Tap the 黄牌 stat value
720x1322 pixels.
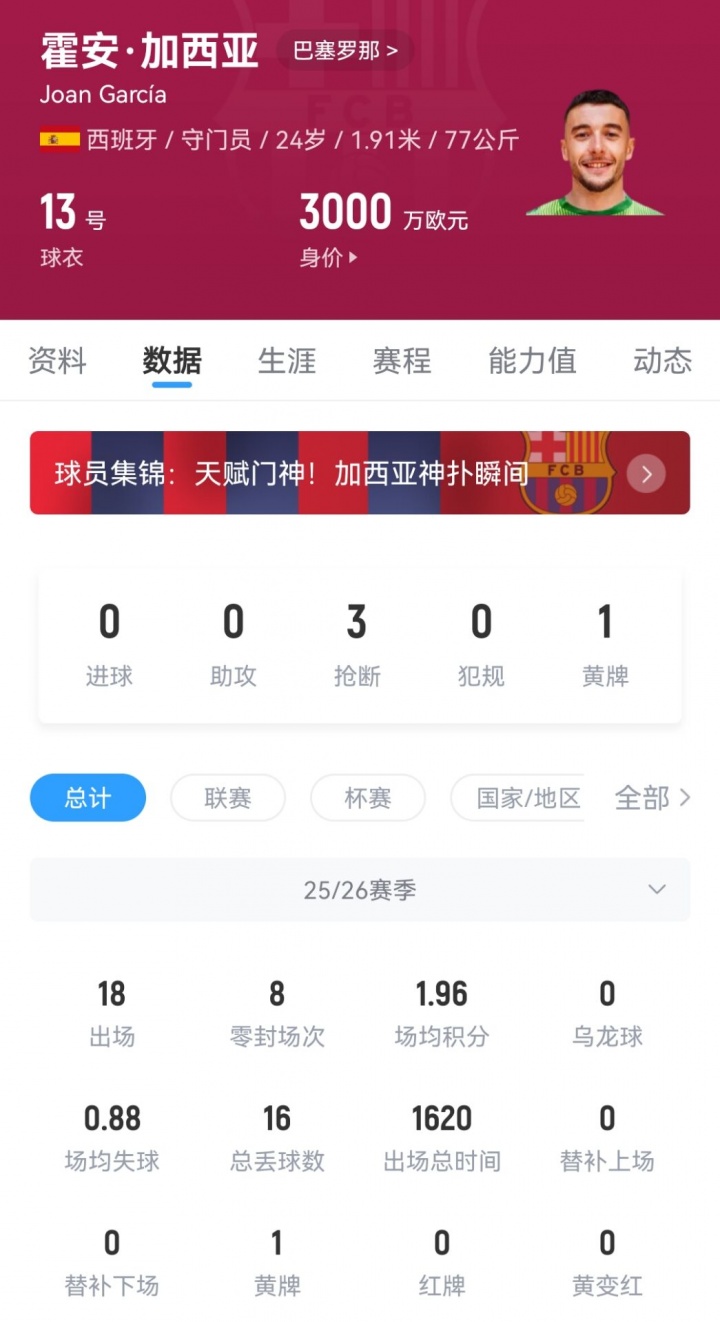coord(606,622)
